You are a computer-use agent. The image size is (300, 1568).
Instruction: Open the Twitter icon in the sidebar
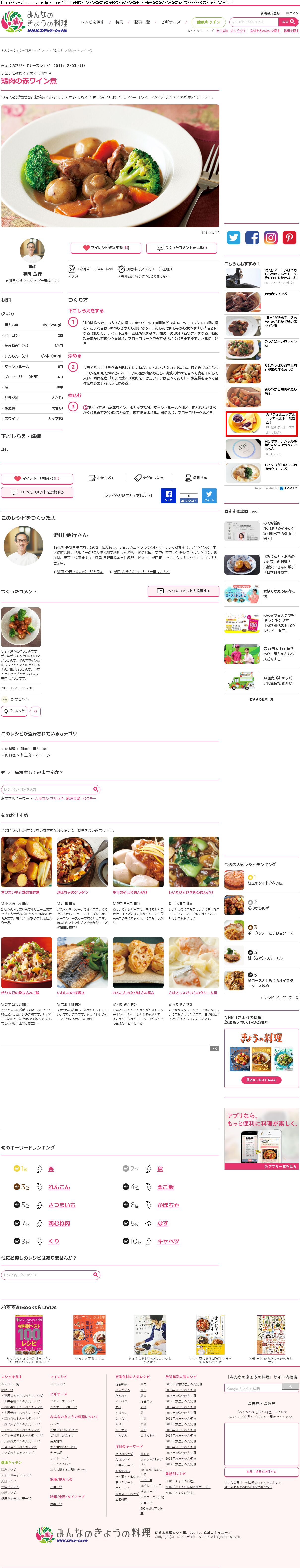pos(234,238)
